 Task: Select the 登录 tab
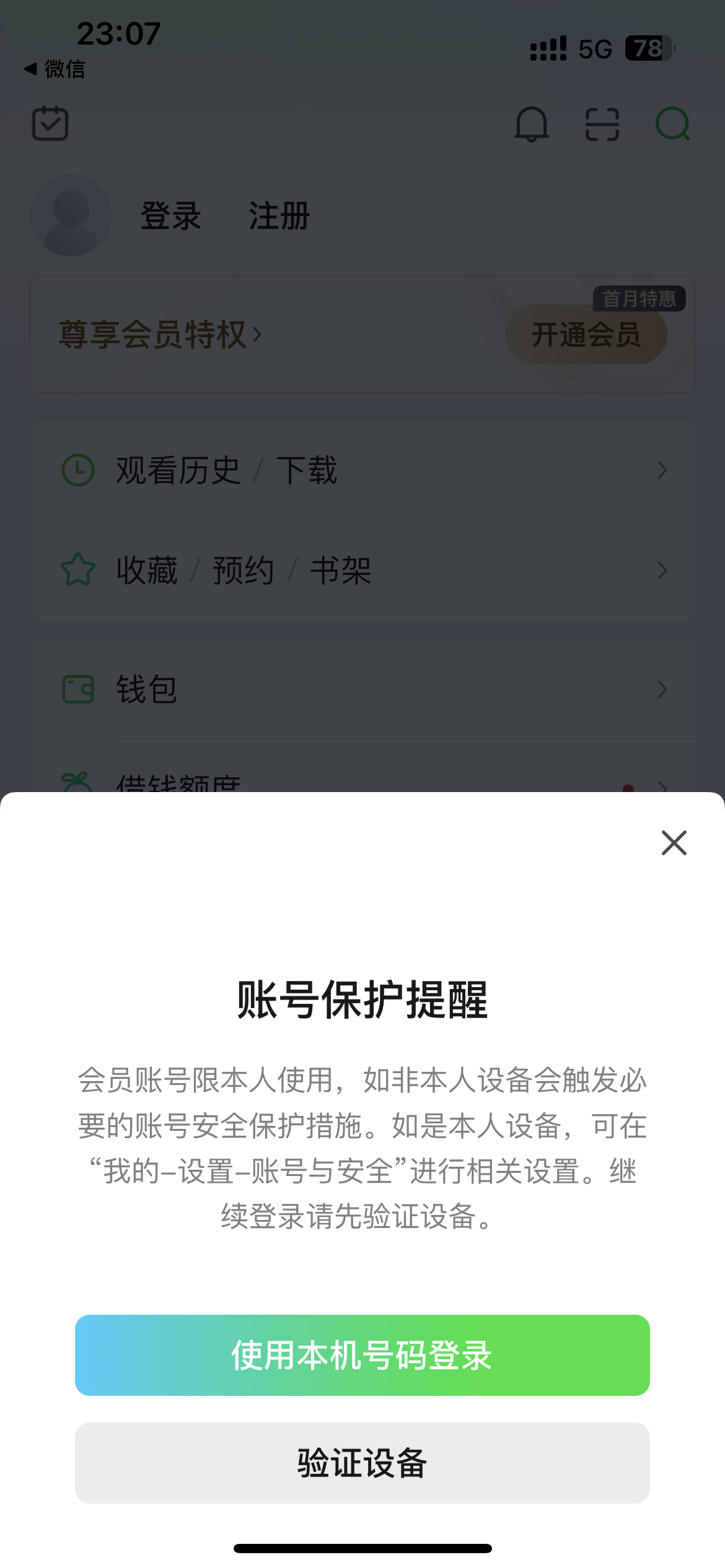170,216
